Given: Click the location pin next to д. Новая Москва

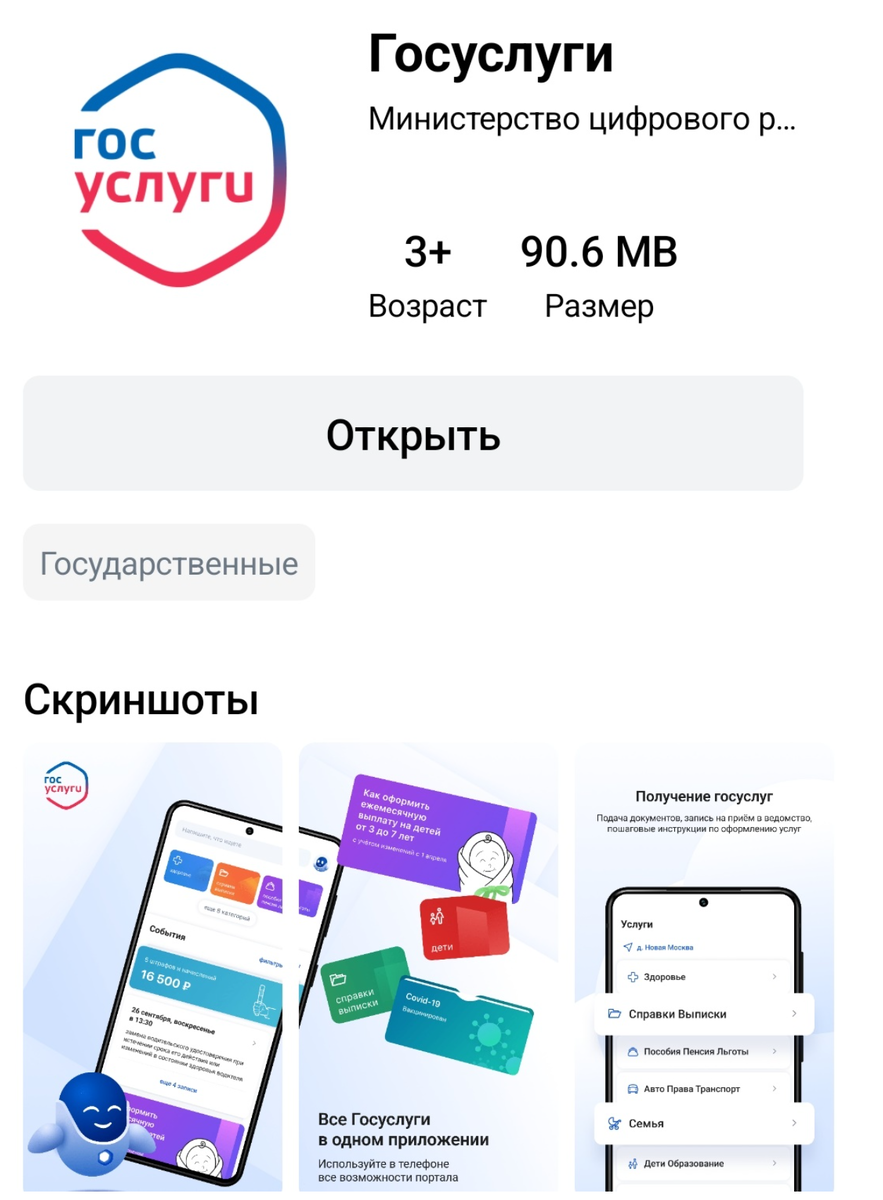Looking at the screenshot, I should click(x=627, y=947).
